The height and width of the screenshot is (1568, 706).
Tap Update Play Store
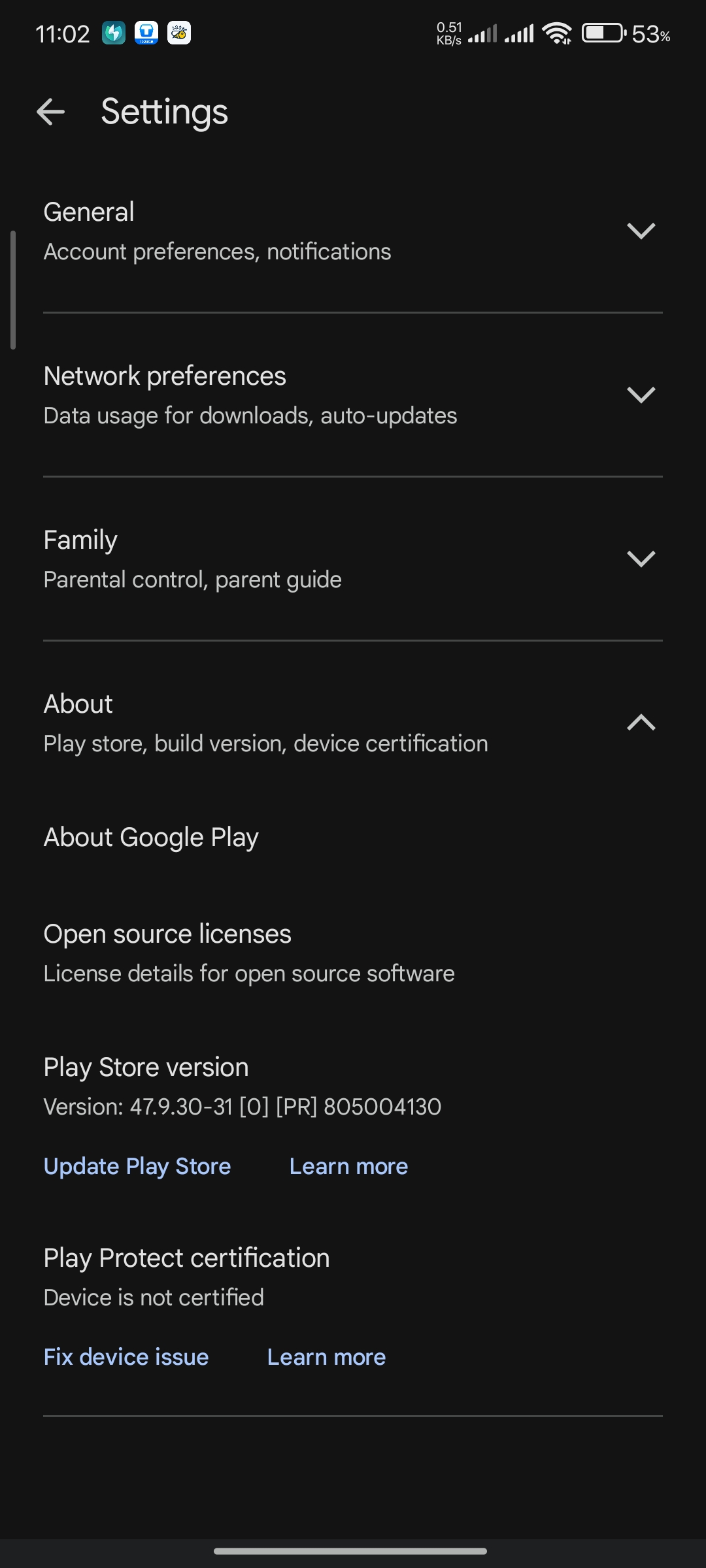coord(137,1166)
